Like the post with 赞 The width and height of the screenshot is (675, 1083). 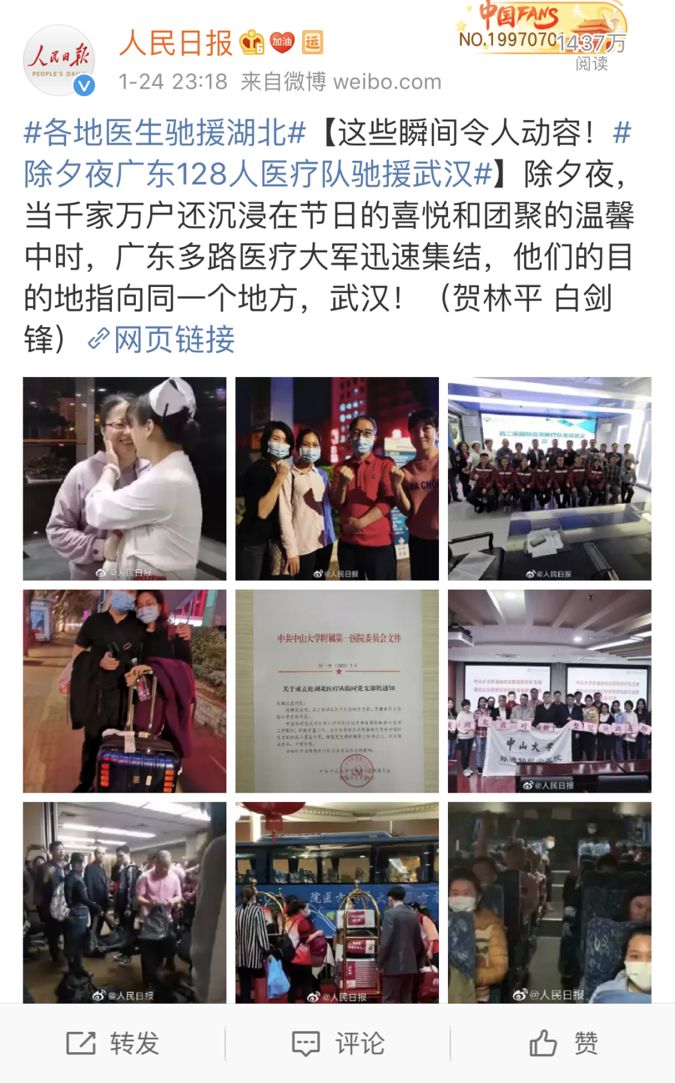pos(563,1043)
